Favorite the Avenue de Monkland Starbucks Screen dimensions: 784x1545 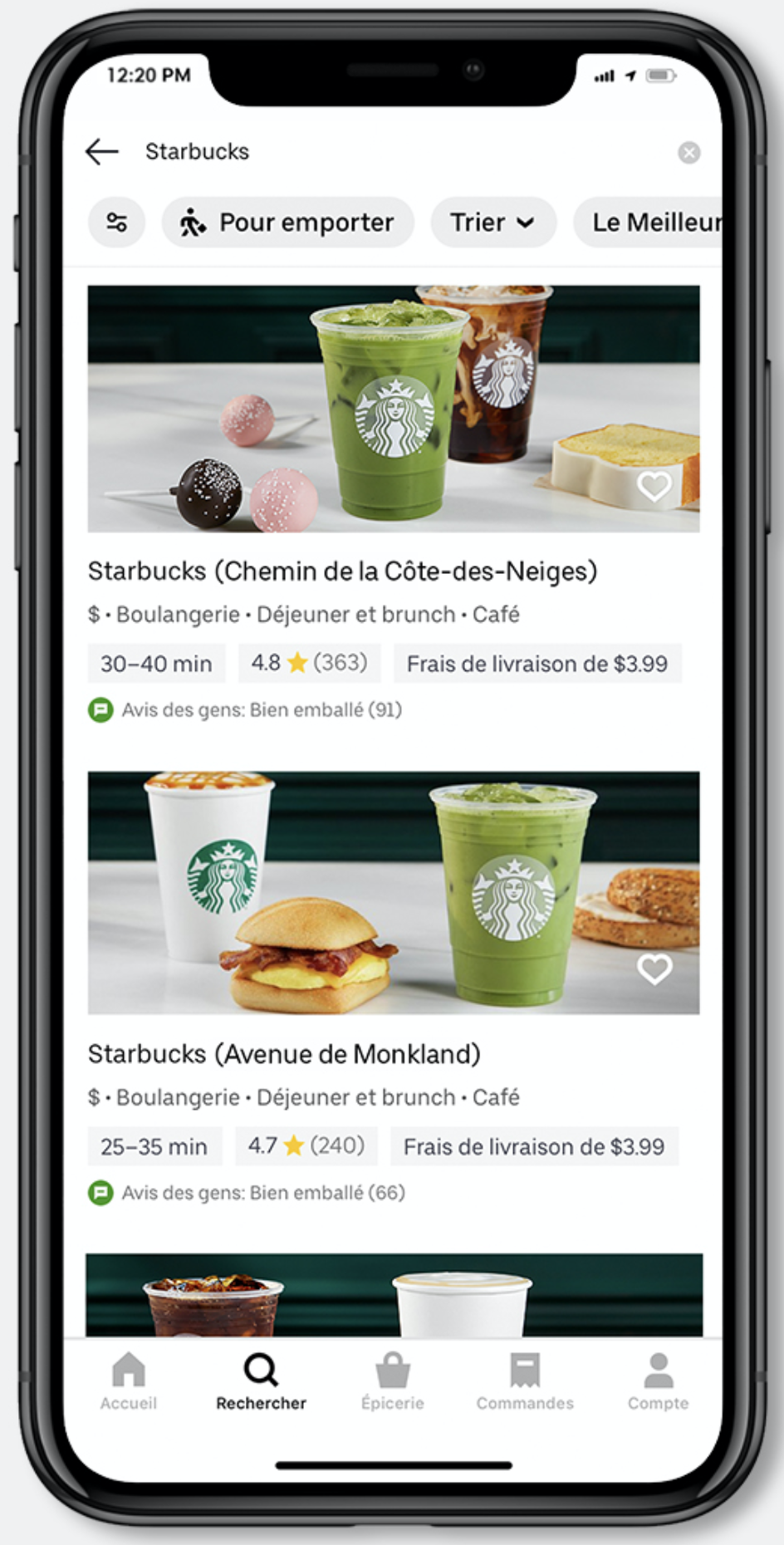654,969
